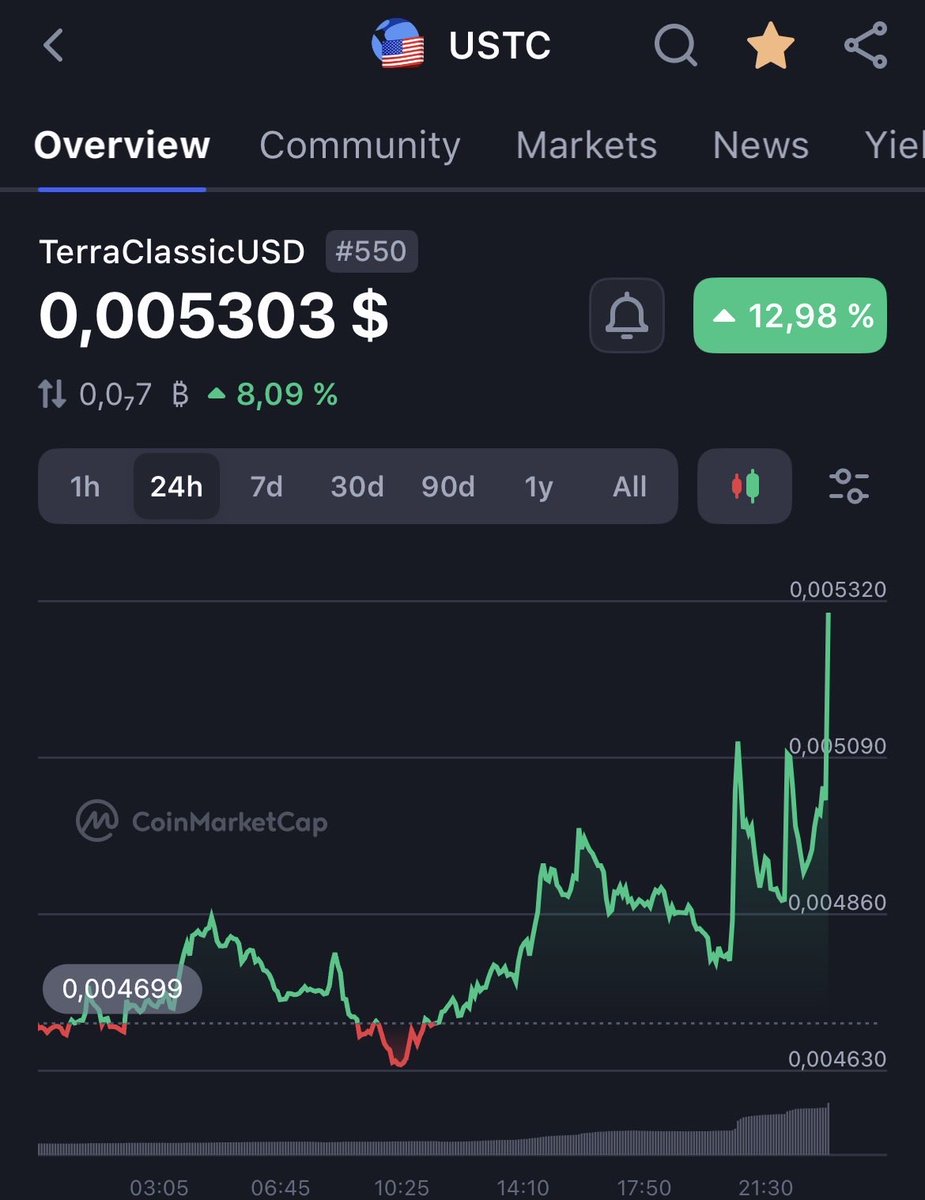Set a price alert with bell
The height and width of the screenshot is (1200, 925).
(627, 316)
